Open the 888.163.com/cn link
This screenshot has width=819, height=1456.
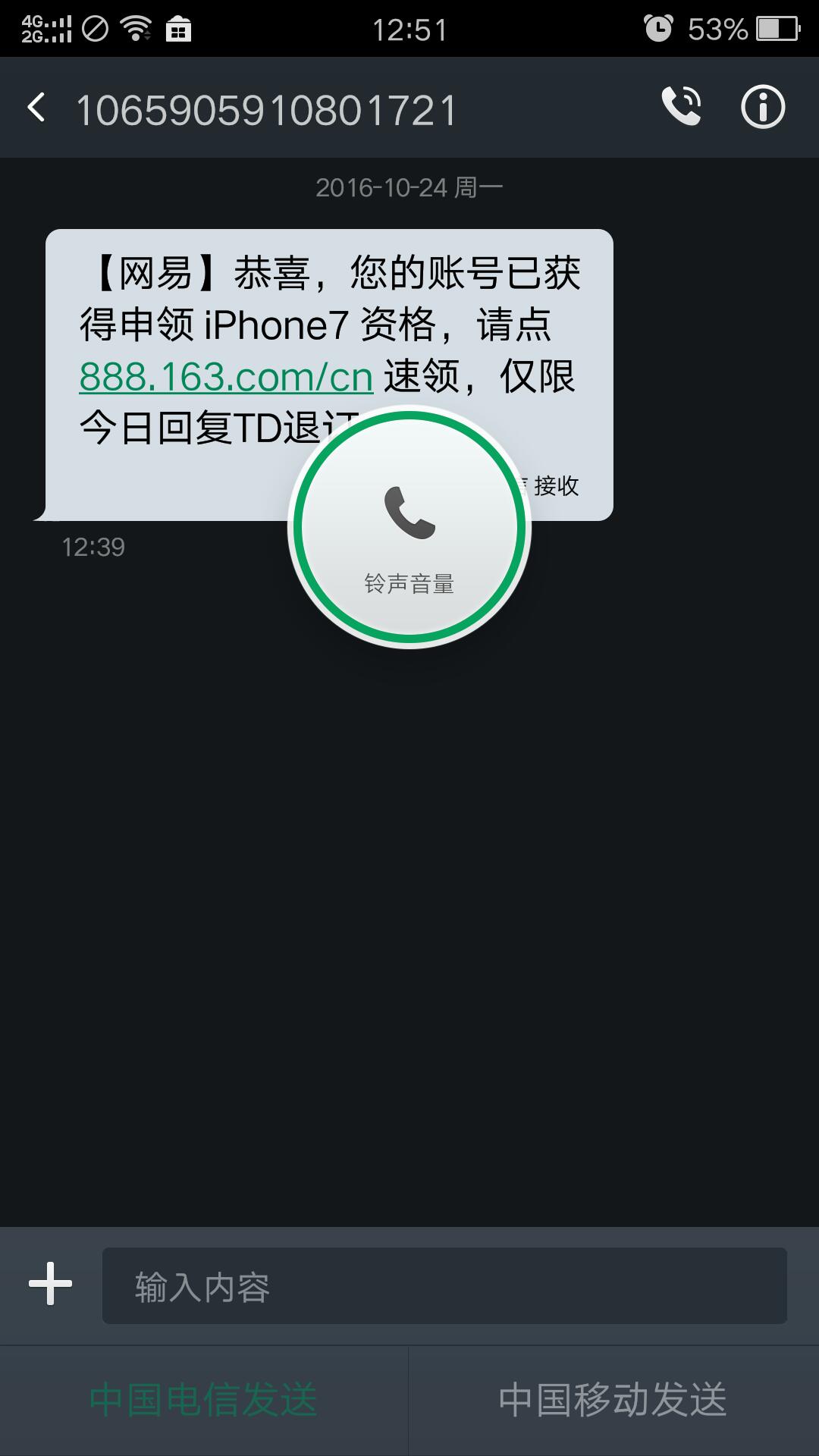[x=226, y=377]
